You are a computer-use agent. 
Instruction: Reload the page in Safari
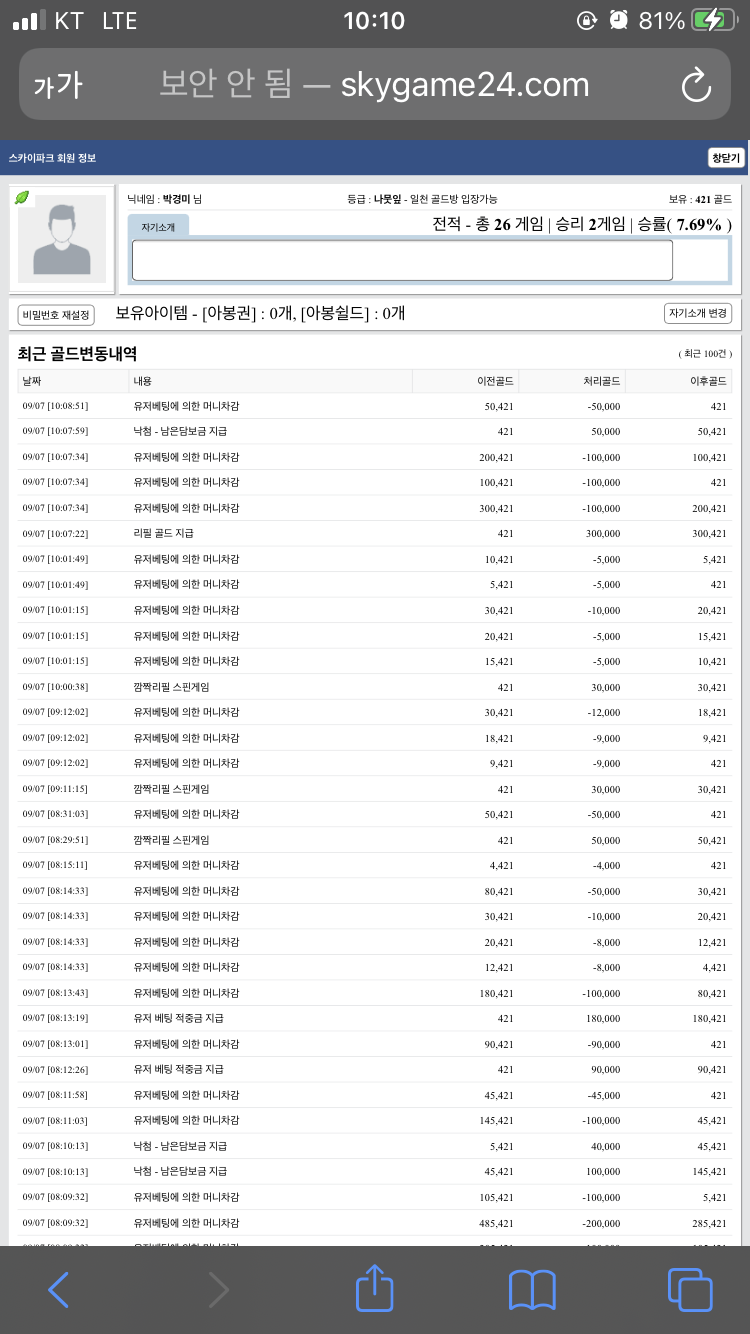pyautogui.click(x=696, y=86)
